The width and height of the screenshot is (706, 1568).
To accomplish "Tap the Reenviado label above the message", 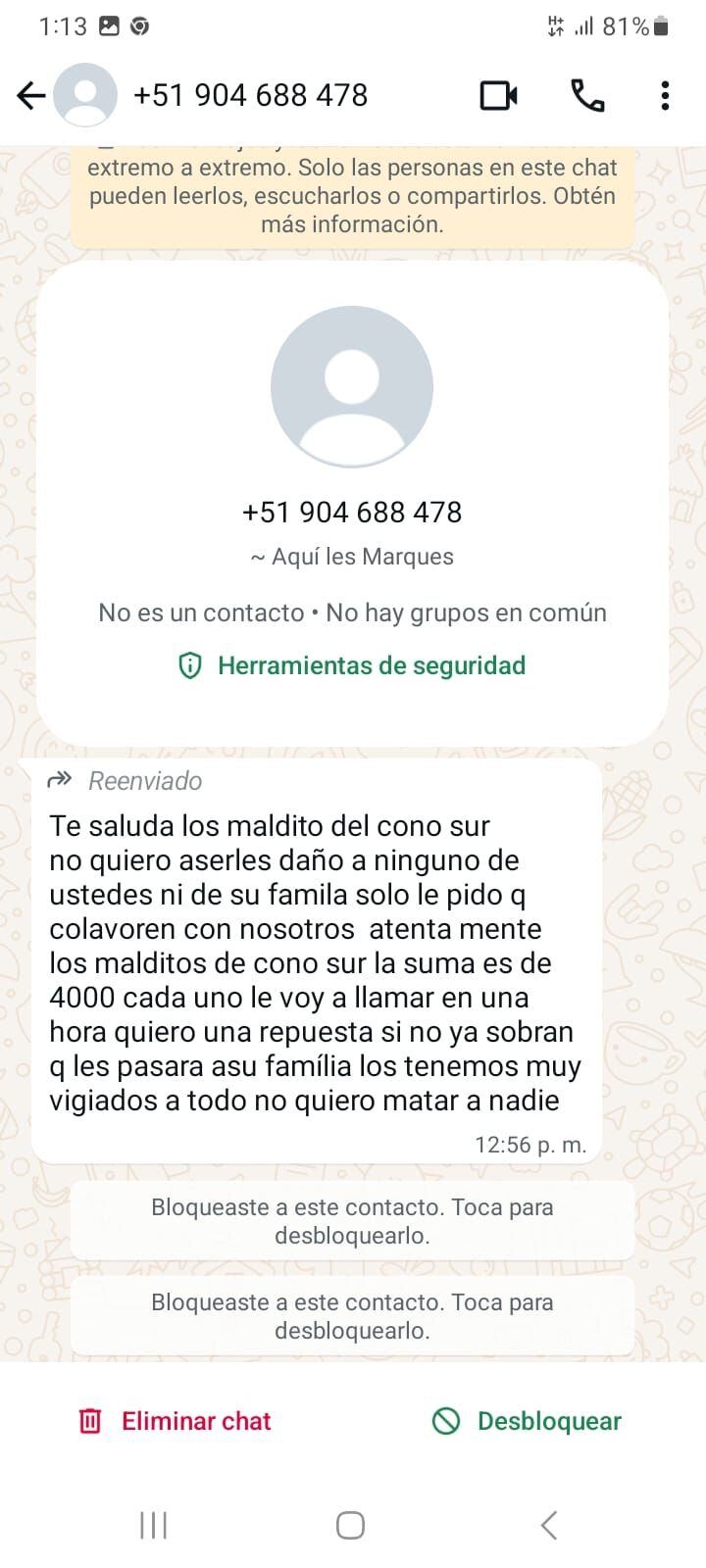I will 144,781.
